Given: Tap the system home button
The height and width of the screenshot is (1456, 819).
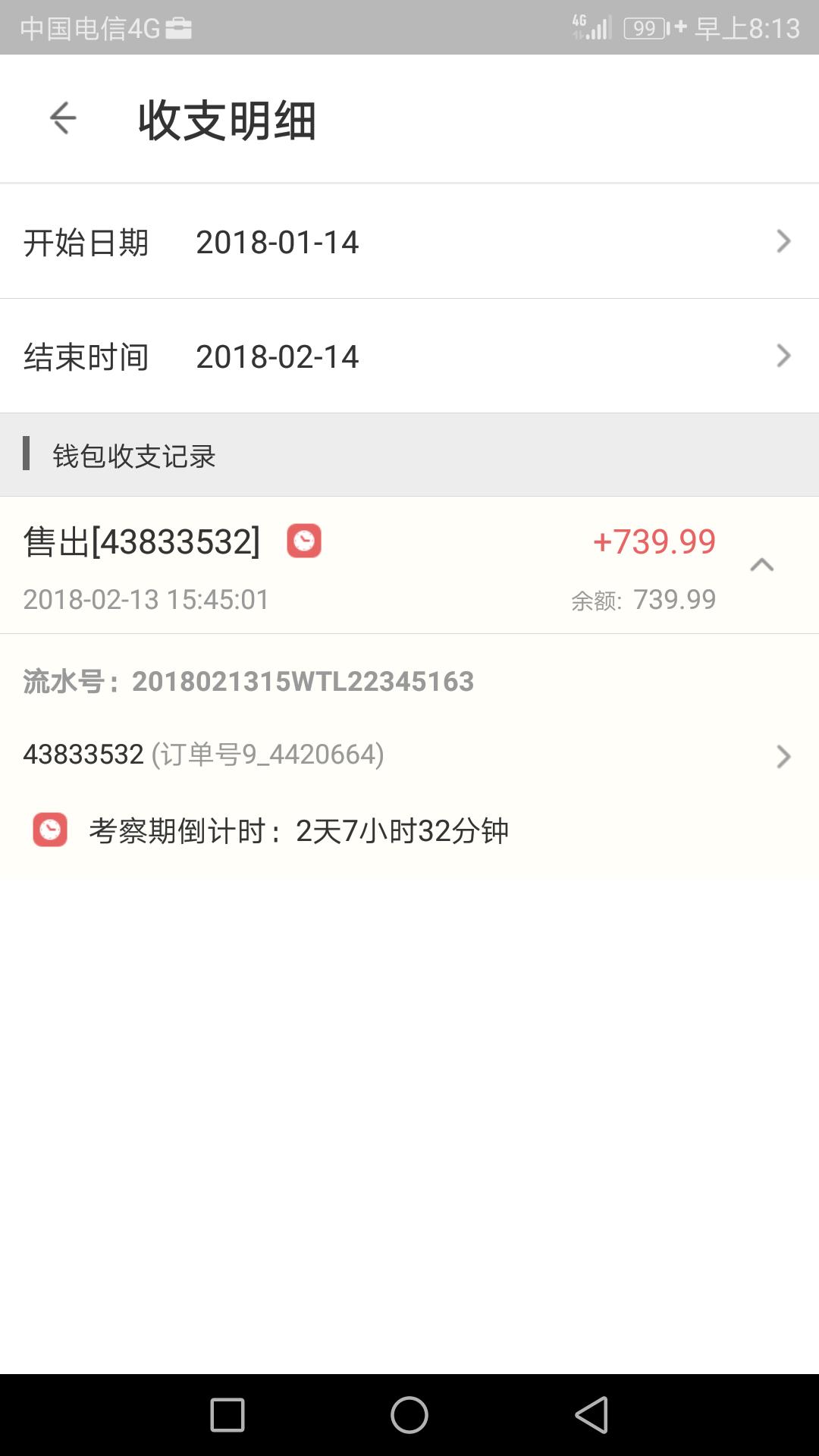Looking at the screenshot, I should (409, 1415).
